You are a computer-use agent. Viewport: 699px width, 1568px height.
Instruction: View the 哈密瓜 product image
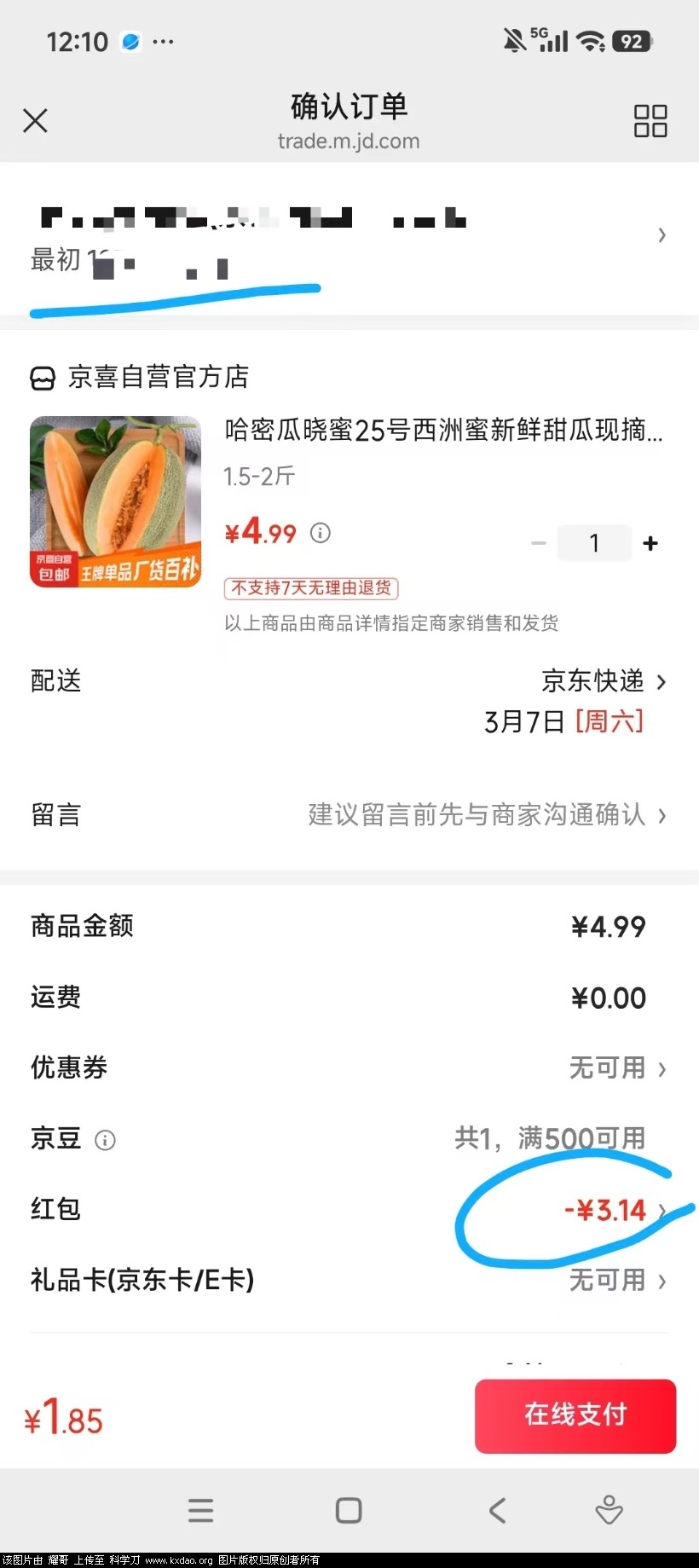tap(115, 501)
